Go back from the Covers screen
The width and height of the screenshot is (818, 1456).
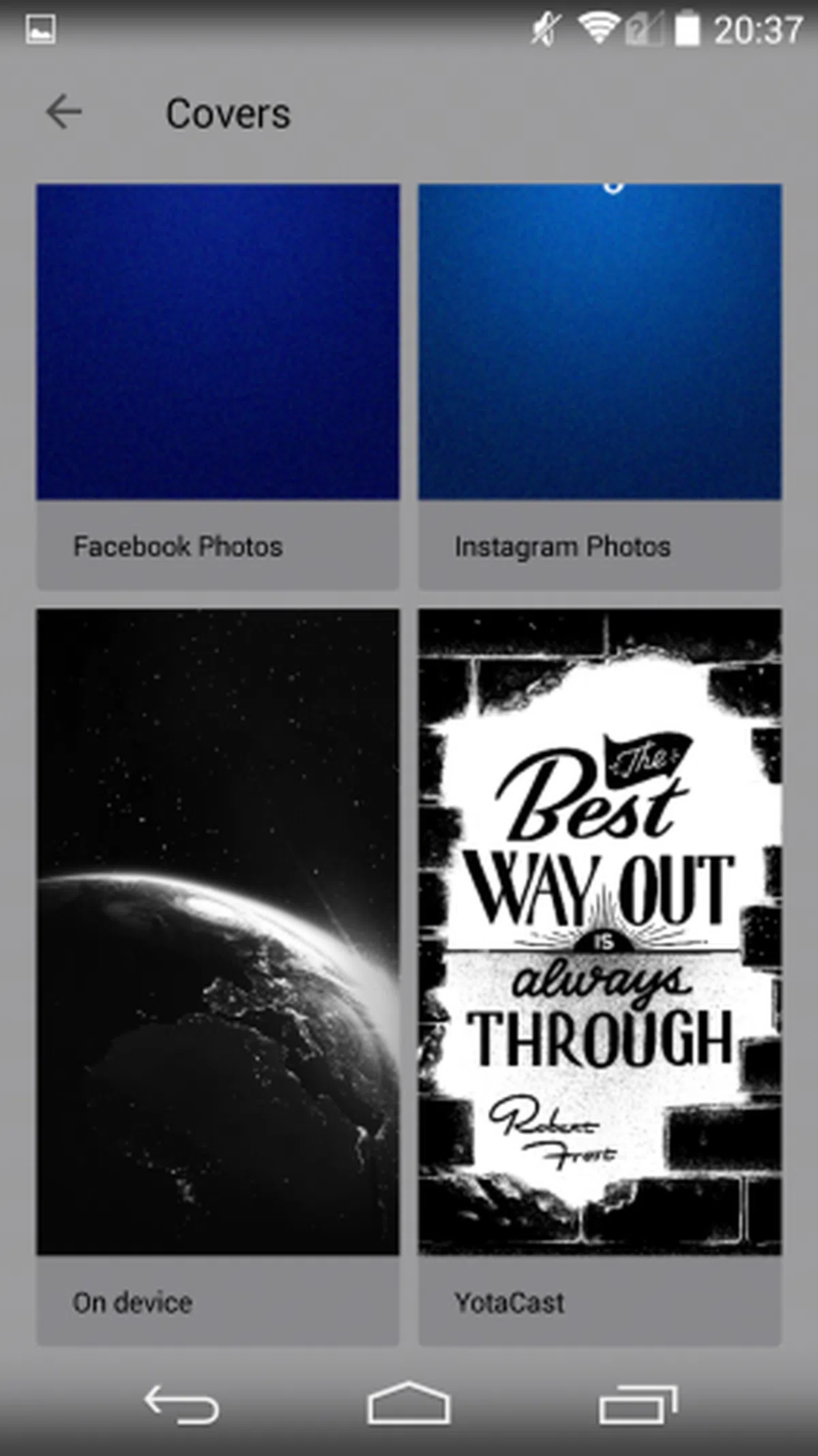tap(64, 112)
